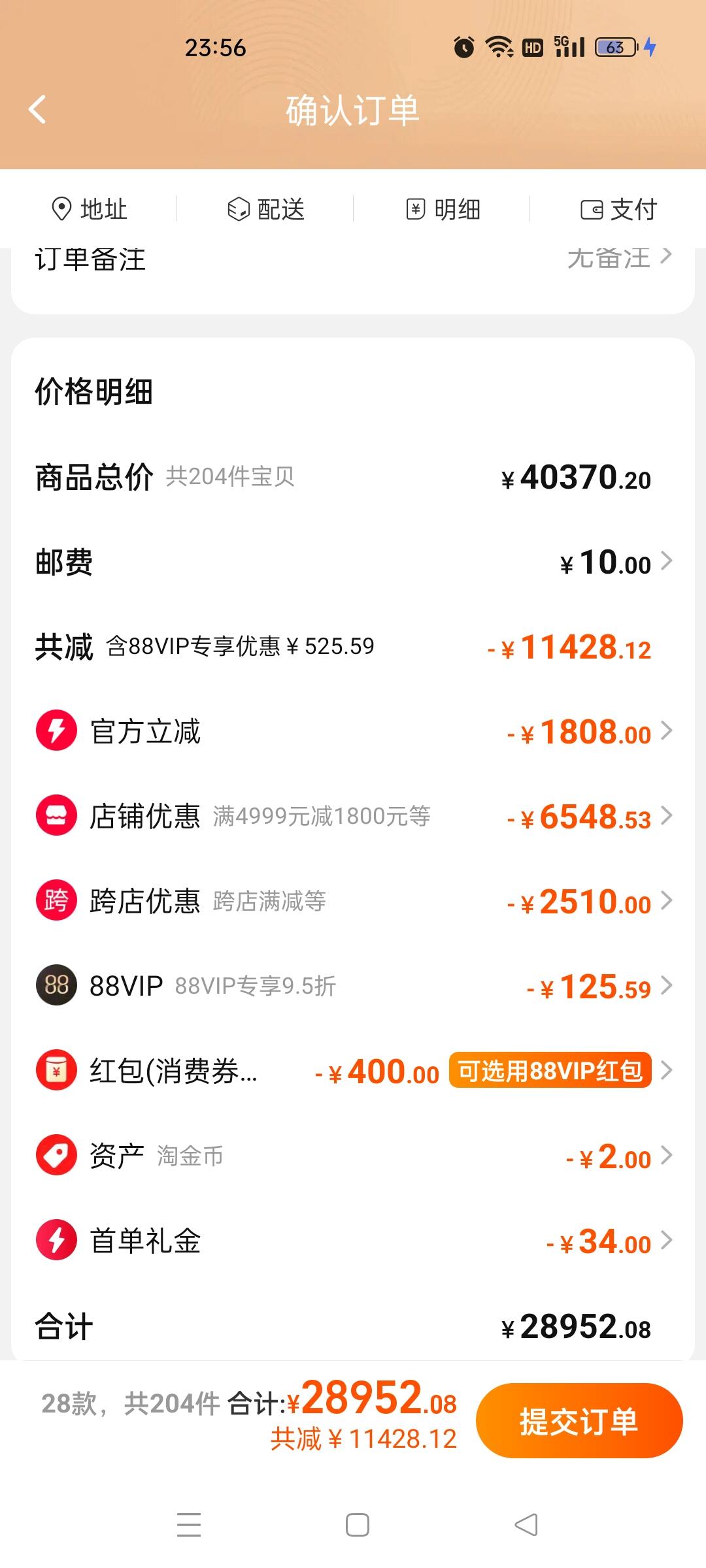Open the 官方立减 discount details
The image size is (706, 1568).
coord(353,731)
